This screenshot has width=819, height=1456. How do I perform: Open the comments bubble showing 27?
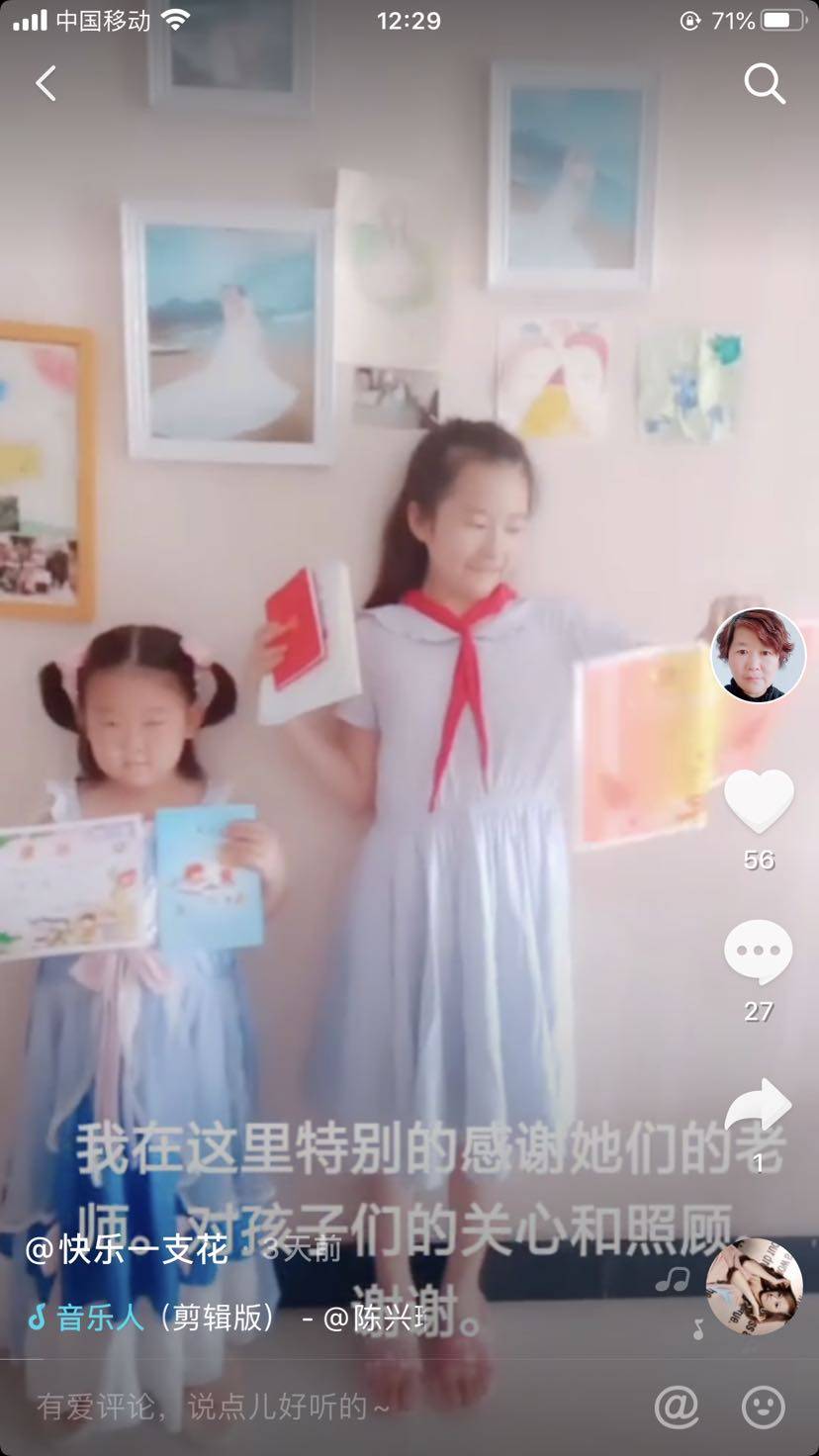coord(759,952)
